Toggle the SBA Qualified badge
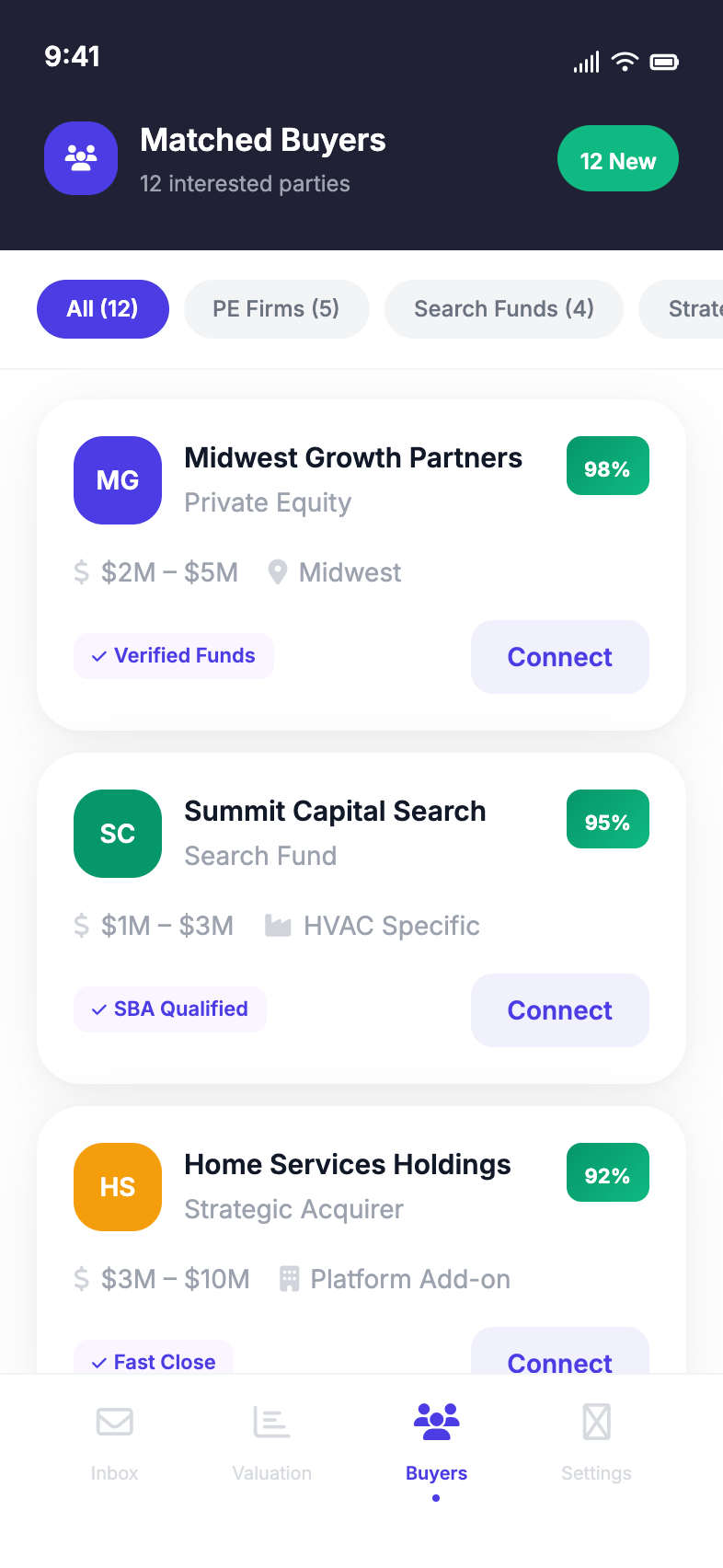The image size is (723, 1568). [x=169, y=1009]
